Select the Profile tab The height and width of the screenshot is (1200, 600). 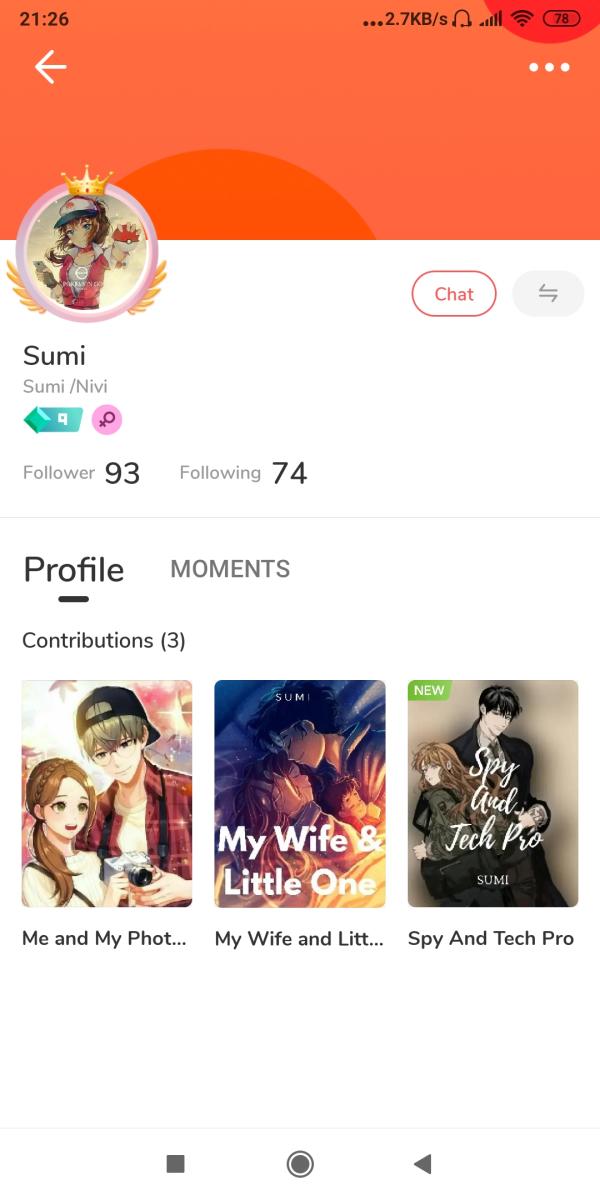pyautogui.click(x=74, y=570)
